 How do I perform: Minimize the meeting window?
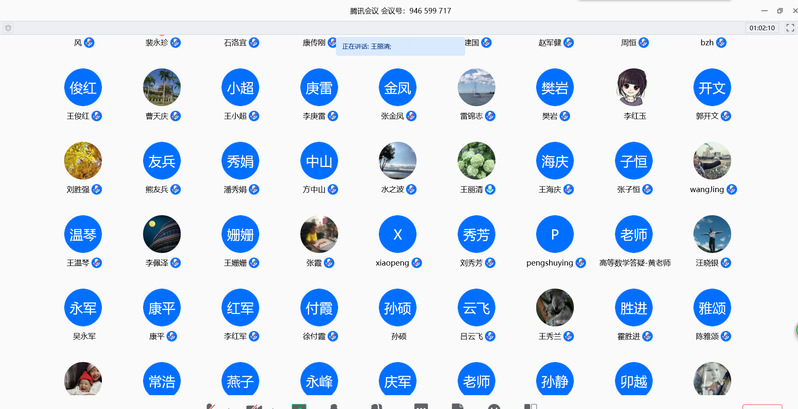(x=765, y=10)
